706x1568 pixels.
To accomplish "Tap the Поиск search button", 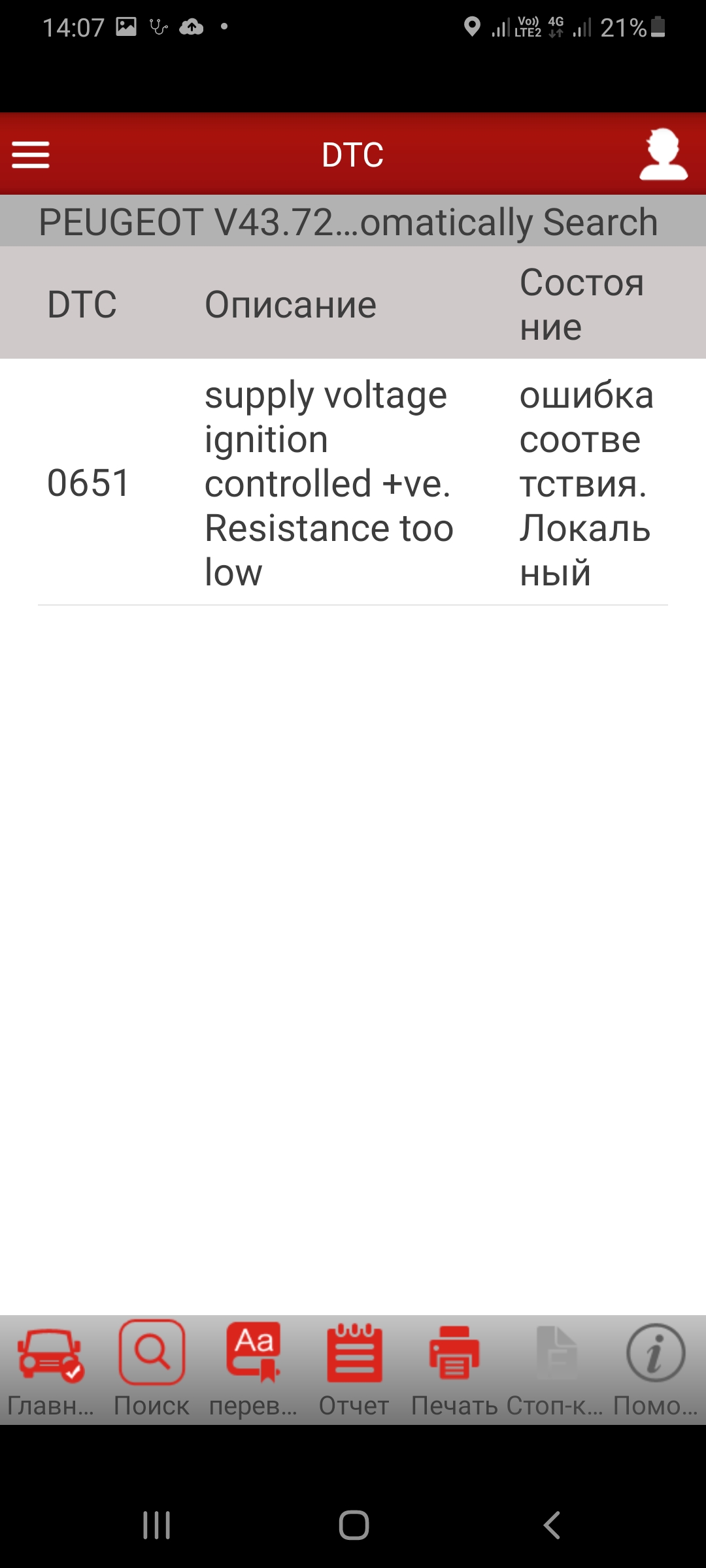I will click(152, 1369).
